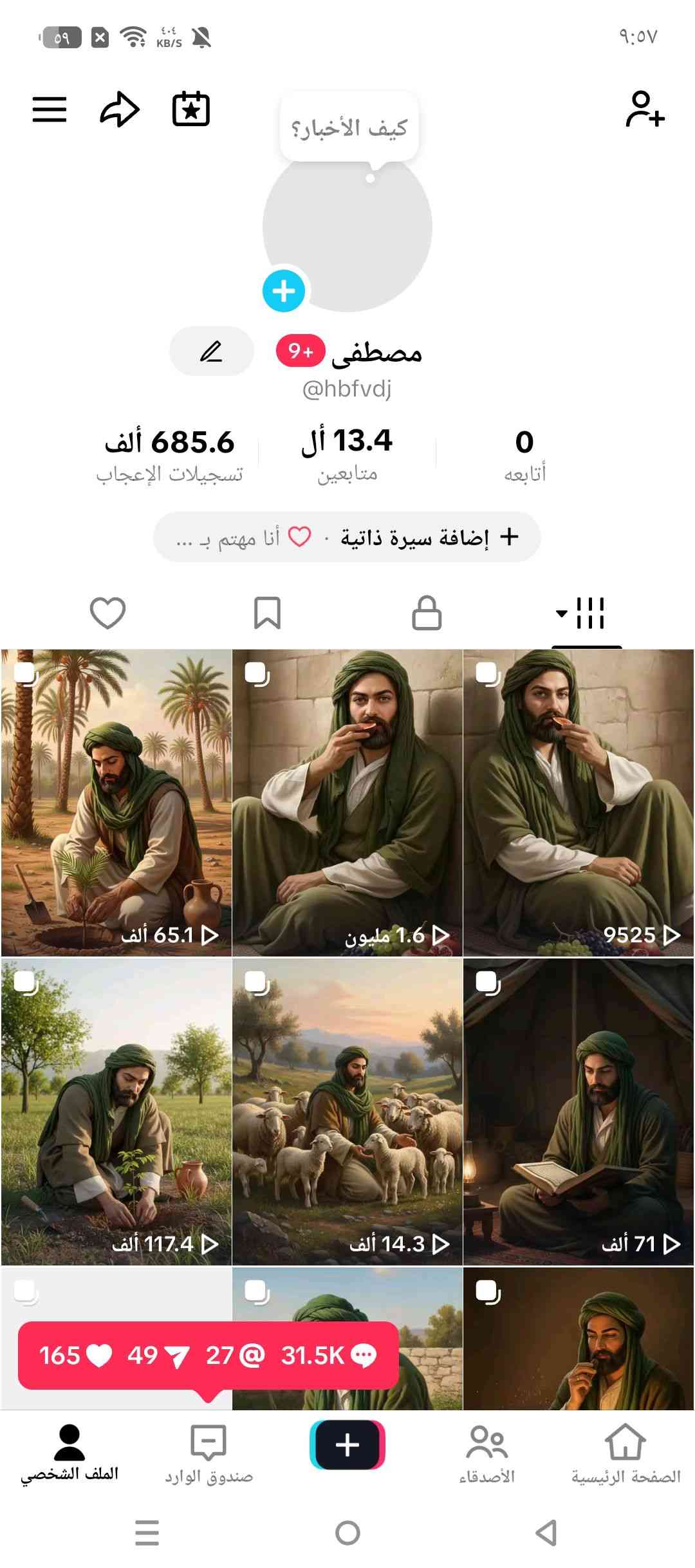
Task: Open the starred calendar icon
Action: pyautogui.click(x=191, y=109)
